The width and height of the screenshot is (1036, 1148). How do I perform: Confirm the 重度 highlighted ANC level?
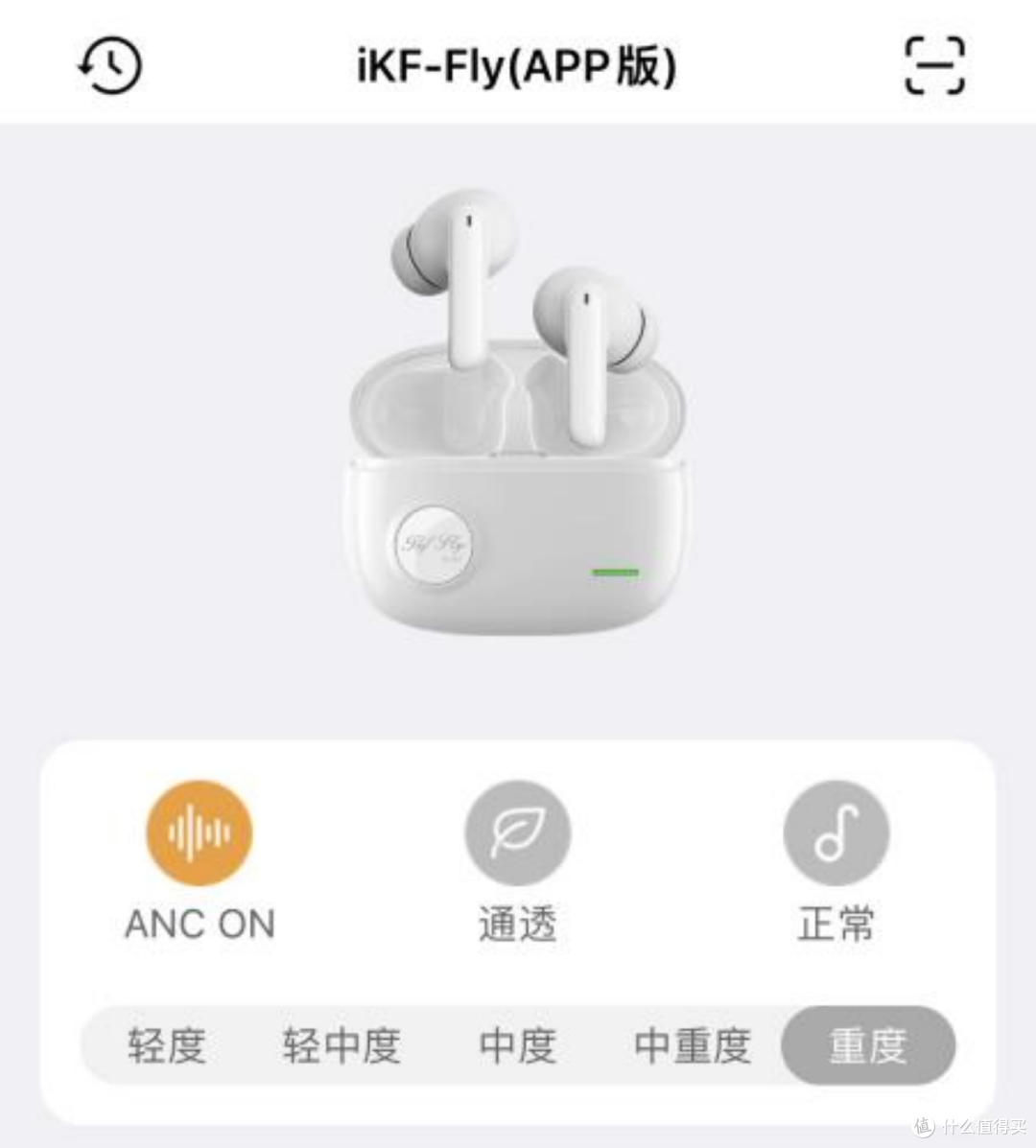coord(866,1047)
